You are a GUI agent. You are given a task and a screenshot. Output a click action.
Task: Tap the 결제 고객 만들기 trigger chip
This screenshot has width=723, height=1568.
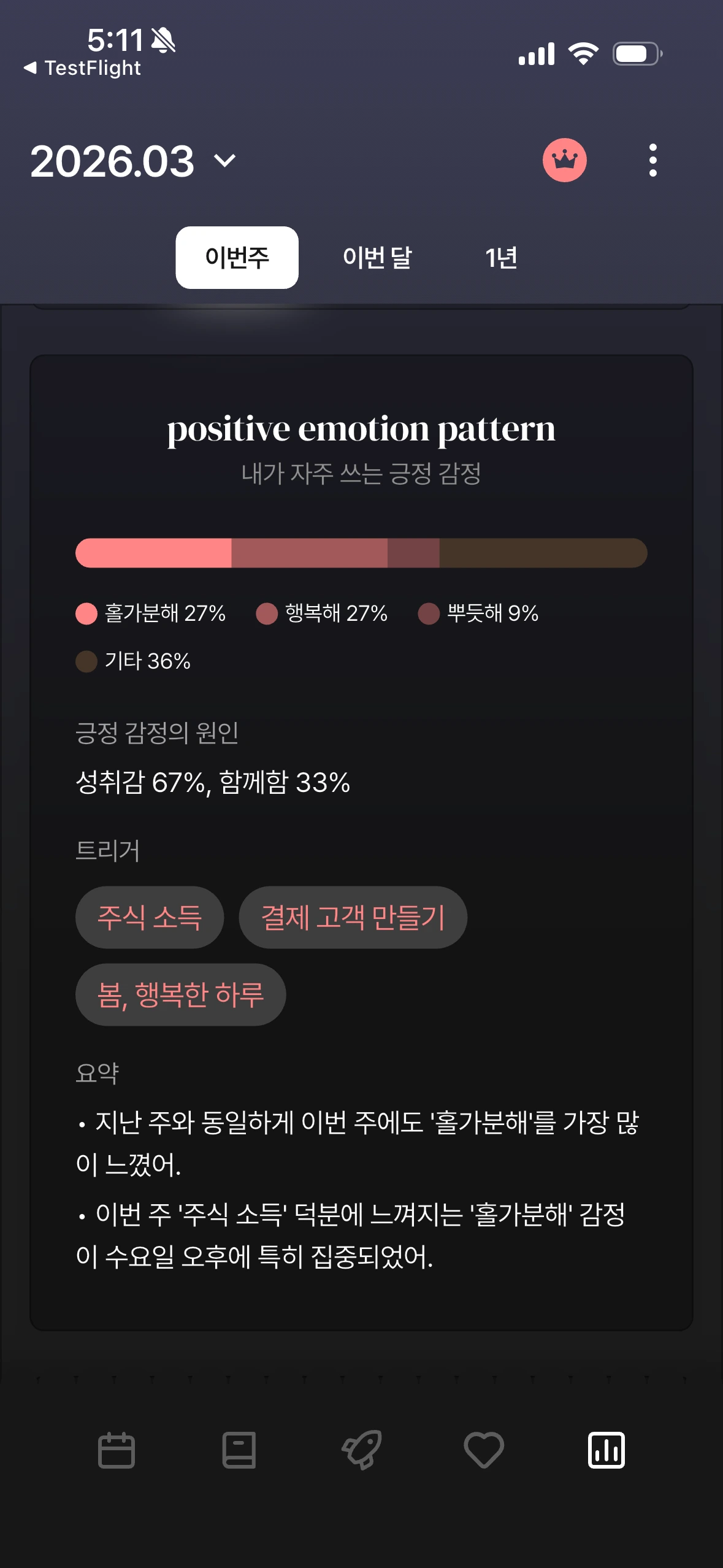tap(353, 917)
